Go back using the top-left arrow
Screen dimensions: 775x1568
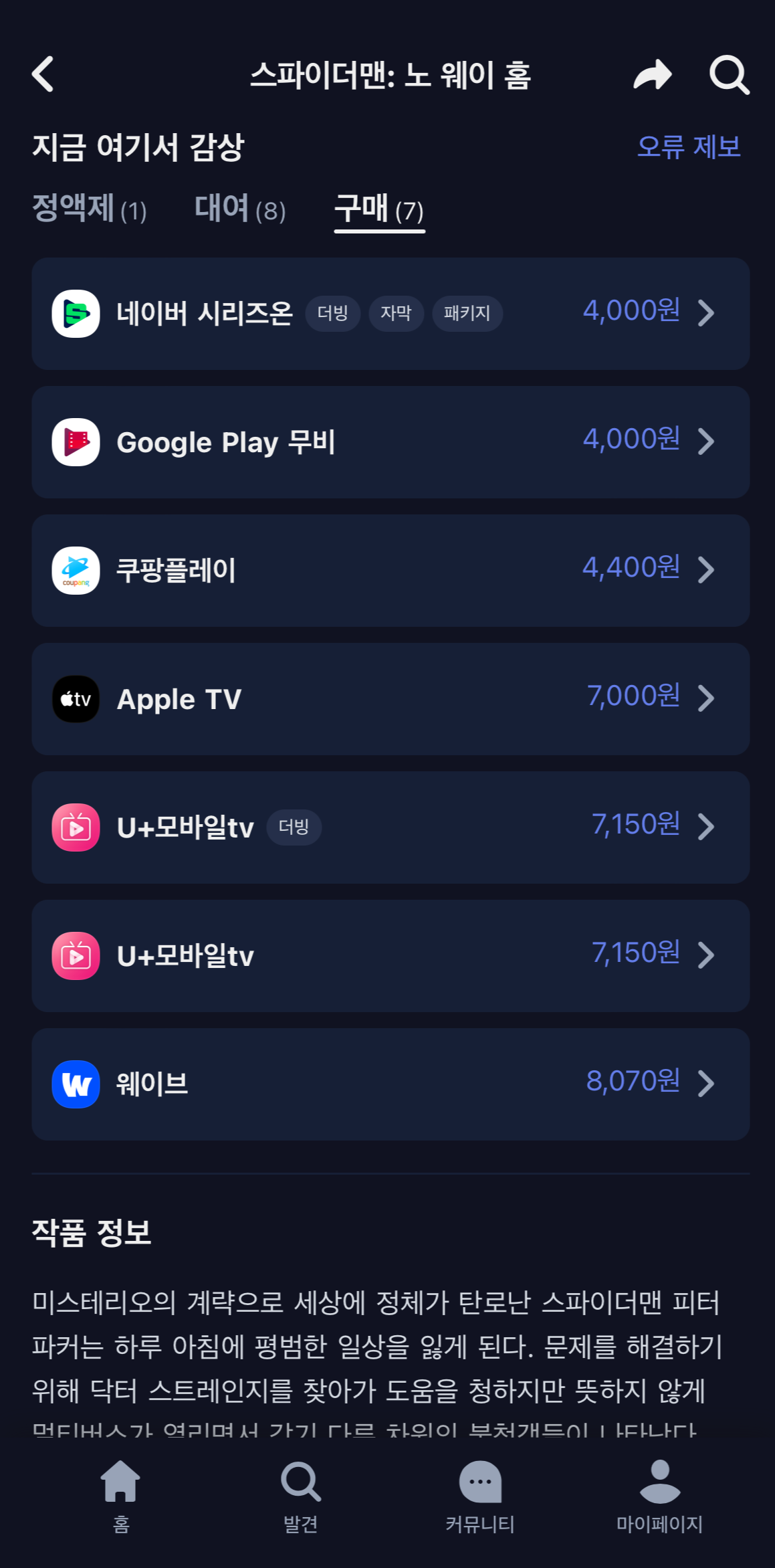(x=43, y=74)
